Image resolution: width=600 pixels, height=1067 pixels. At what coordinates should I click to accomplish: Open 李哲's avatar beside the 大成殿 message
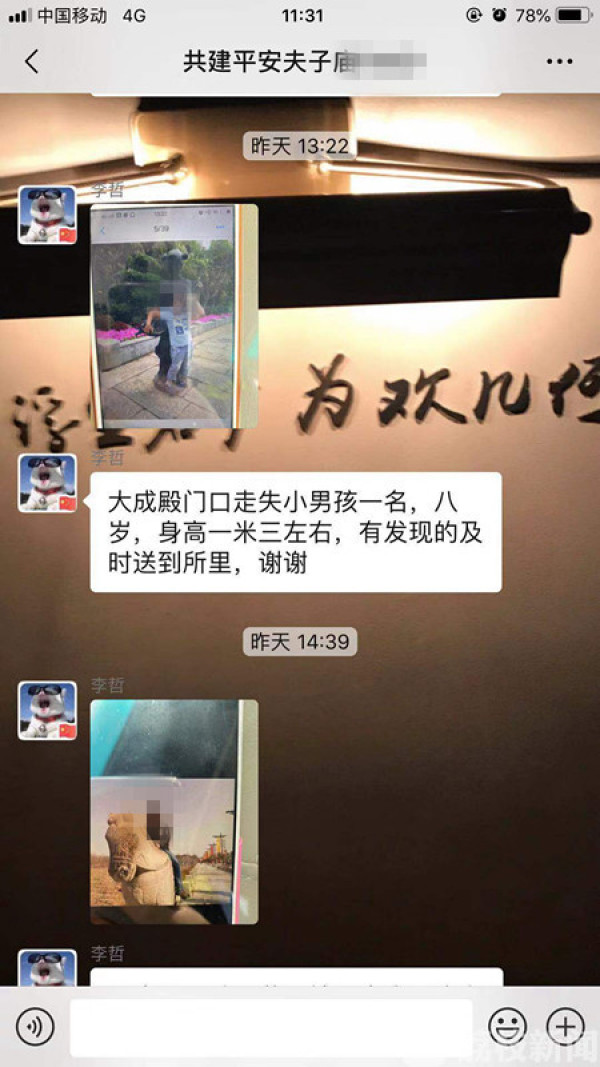[x=47, y=483]
